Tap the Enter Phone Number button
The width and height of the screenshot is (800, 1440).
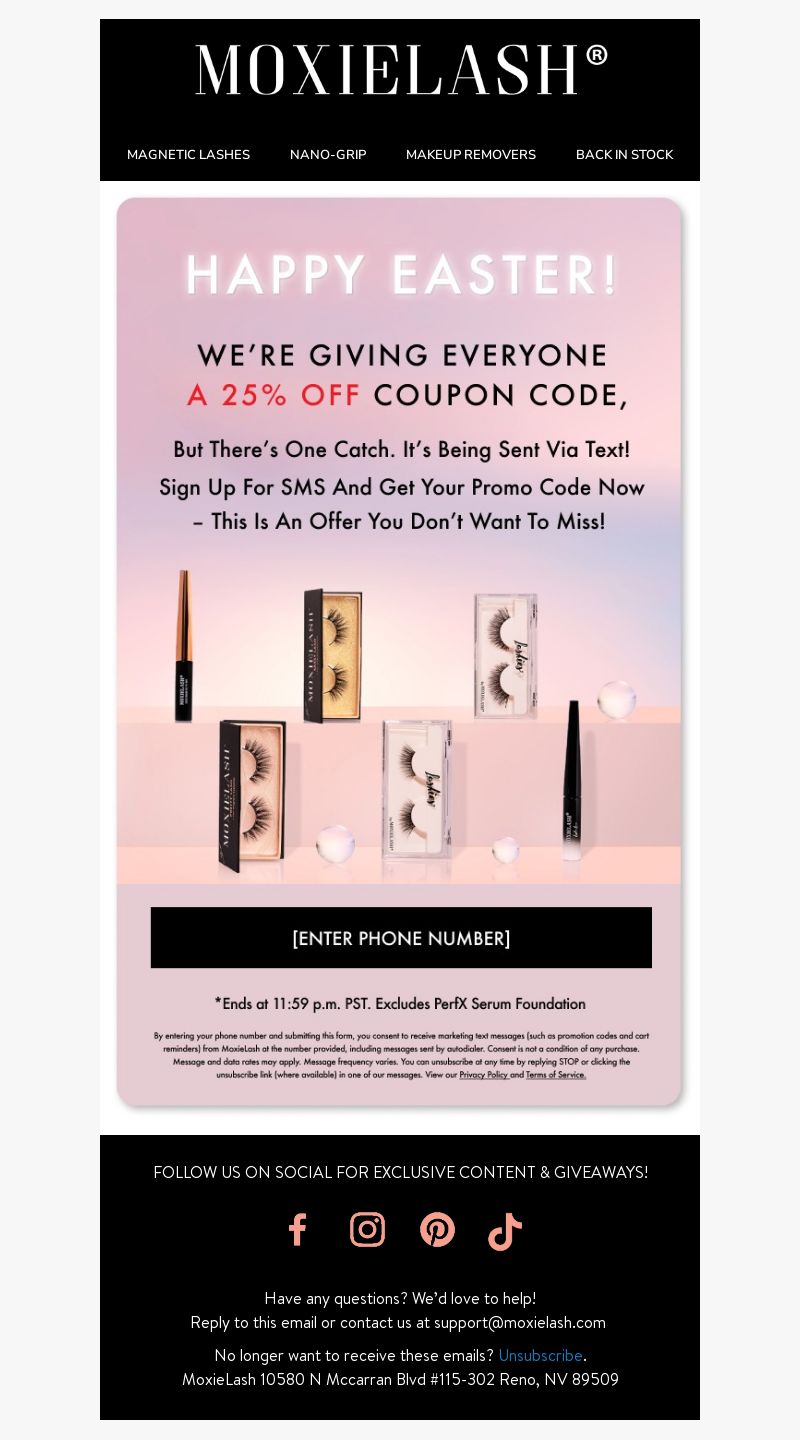click(x=401, y=938)
